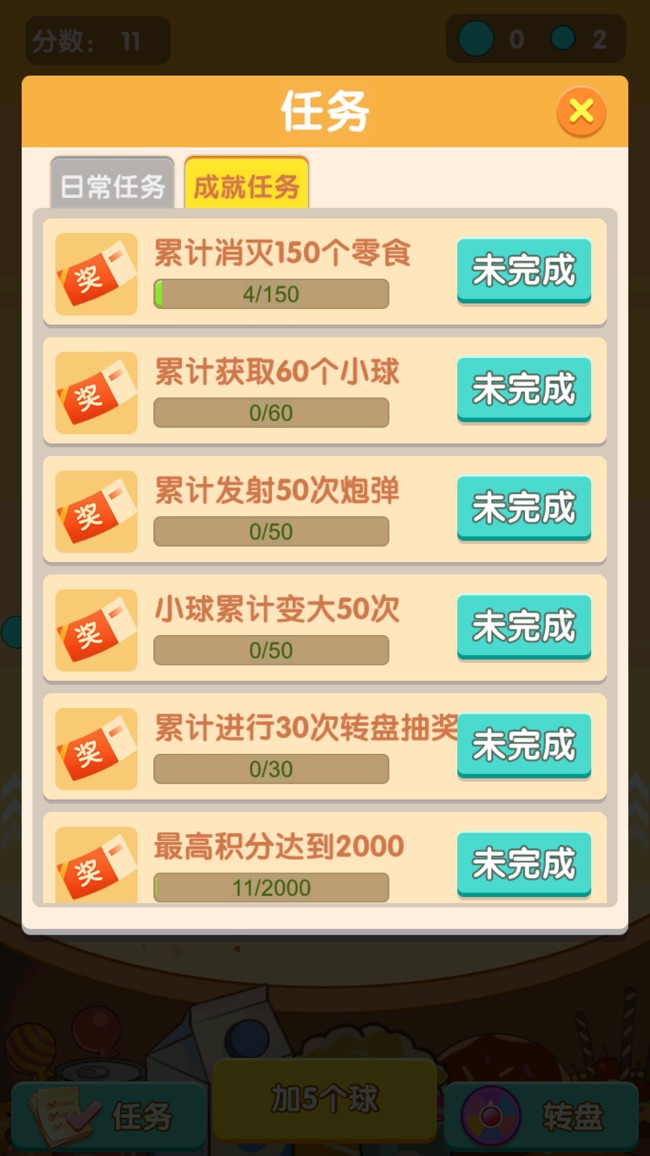Select the 成就任务 tab
The height and width of the screenshot is (1156, 650).
pyautogui.click(x=247, y=184)
